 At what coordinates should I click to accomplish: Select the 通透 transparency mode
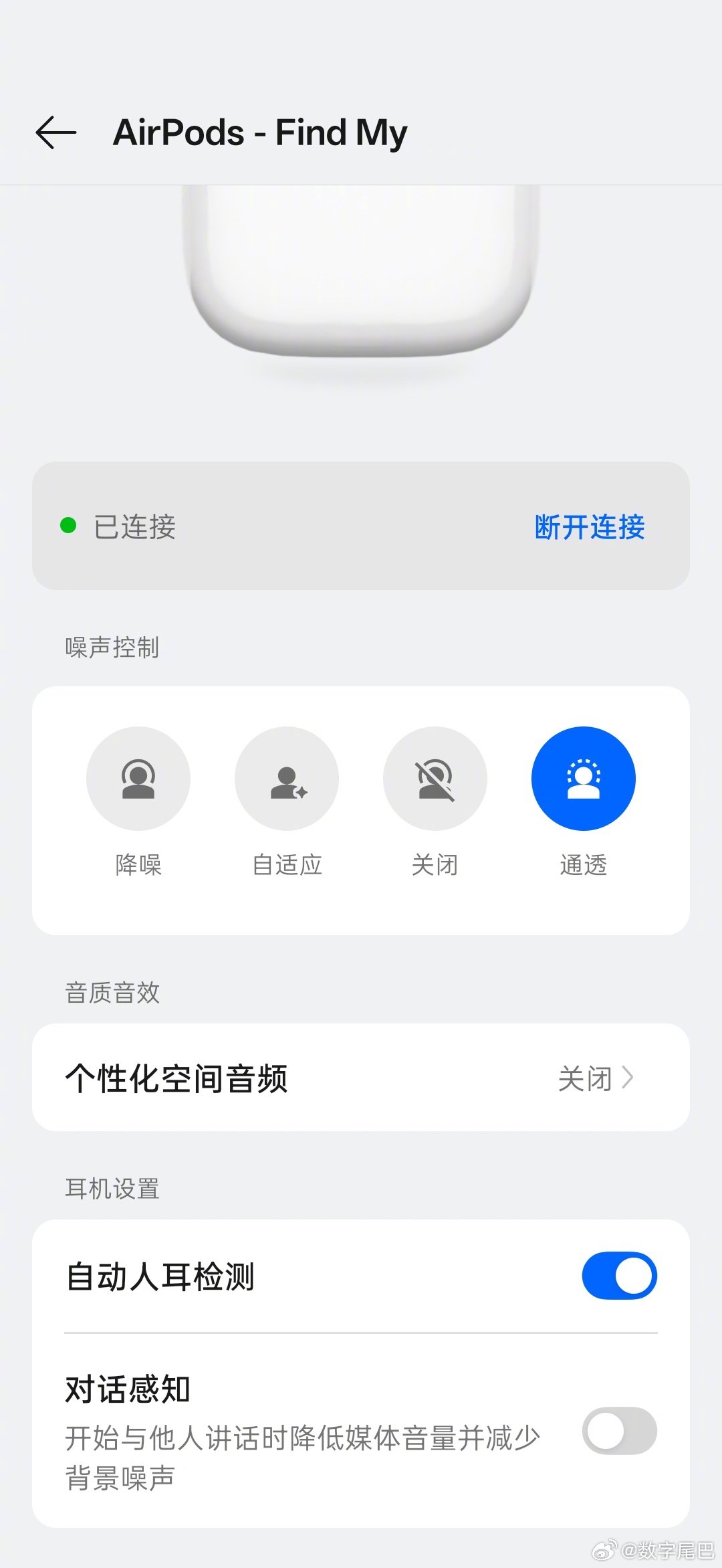[x=583, y=779]
